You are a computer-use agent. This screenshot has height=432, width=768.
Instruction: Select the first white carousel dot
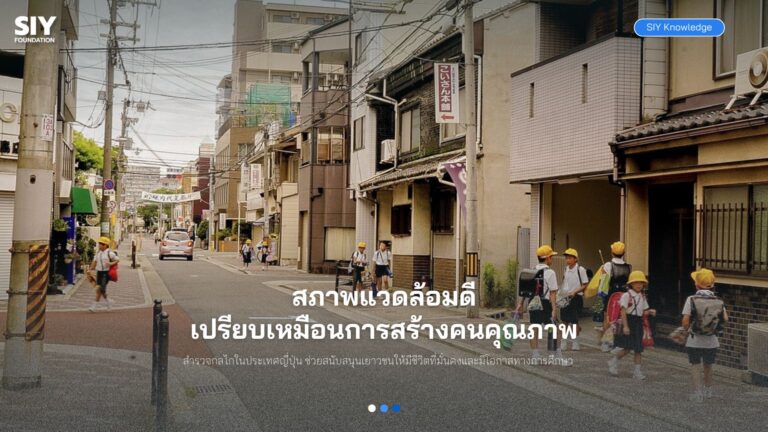coord(372,408)
